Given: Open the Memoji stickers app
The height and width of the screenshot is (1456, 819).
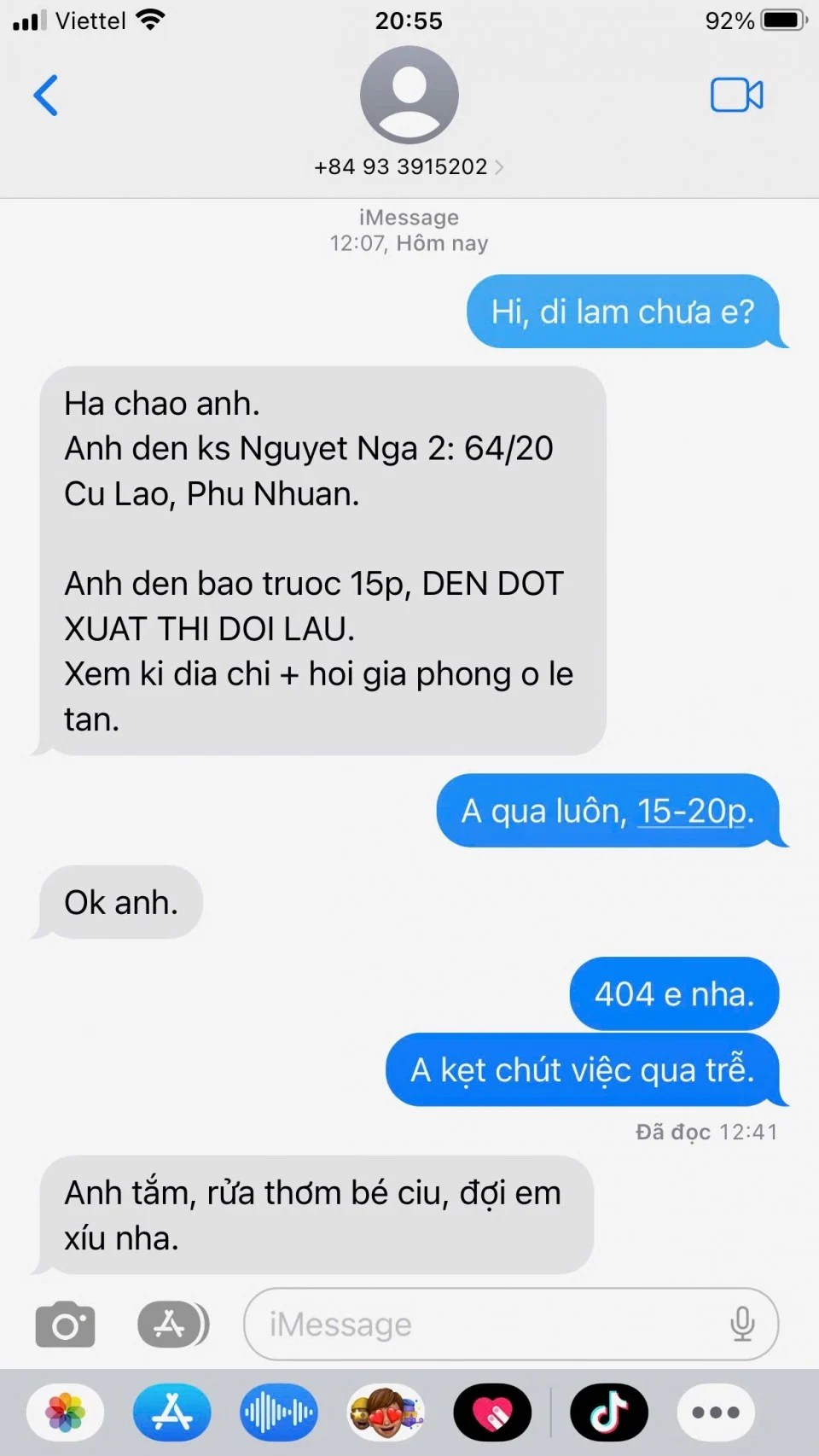Looking at the screenshot, I should 386,1412.
